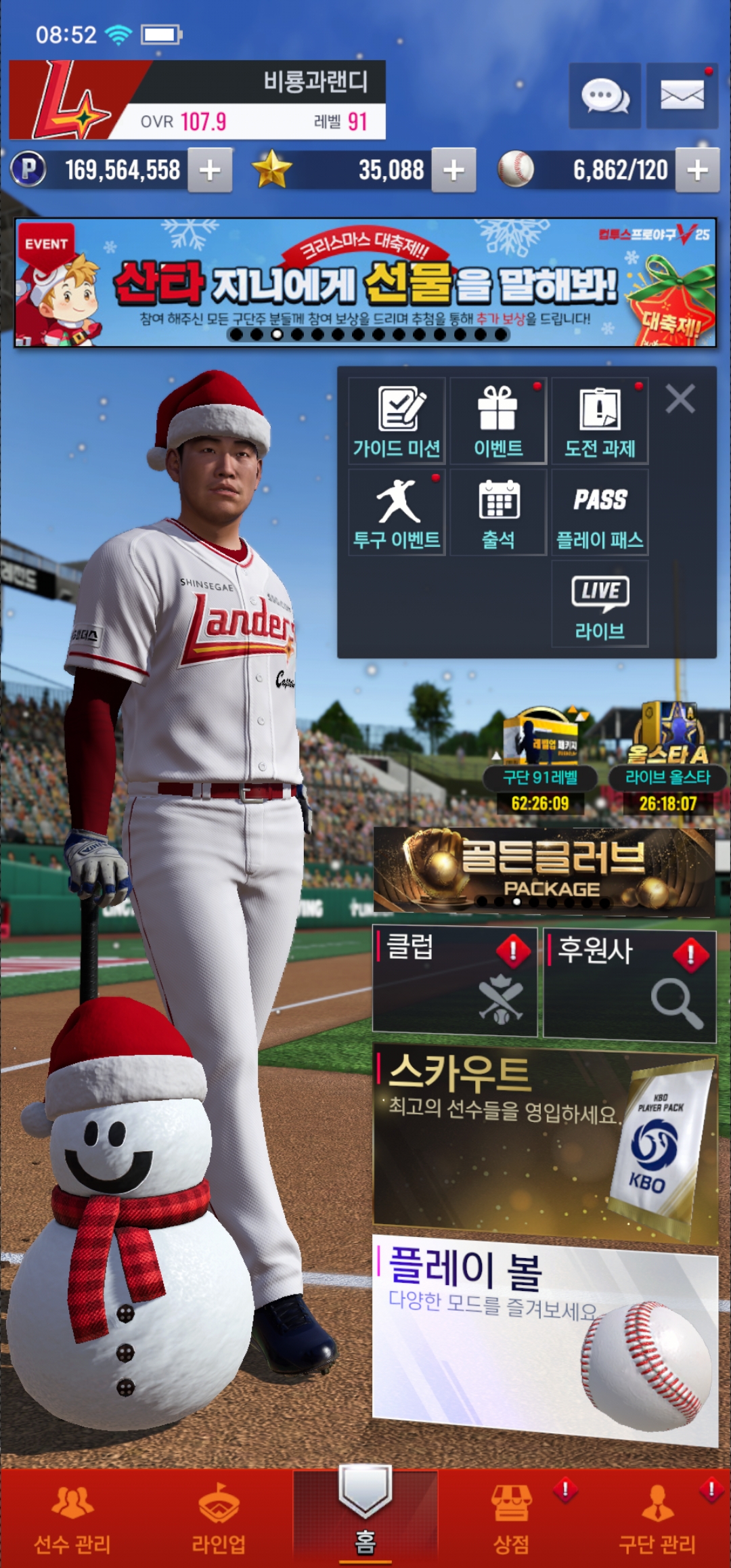Open the 라이브 LIVE menu
Viewport: 731px width, 1568px height.
pos(600,604)
